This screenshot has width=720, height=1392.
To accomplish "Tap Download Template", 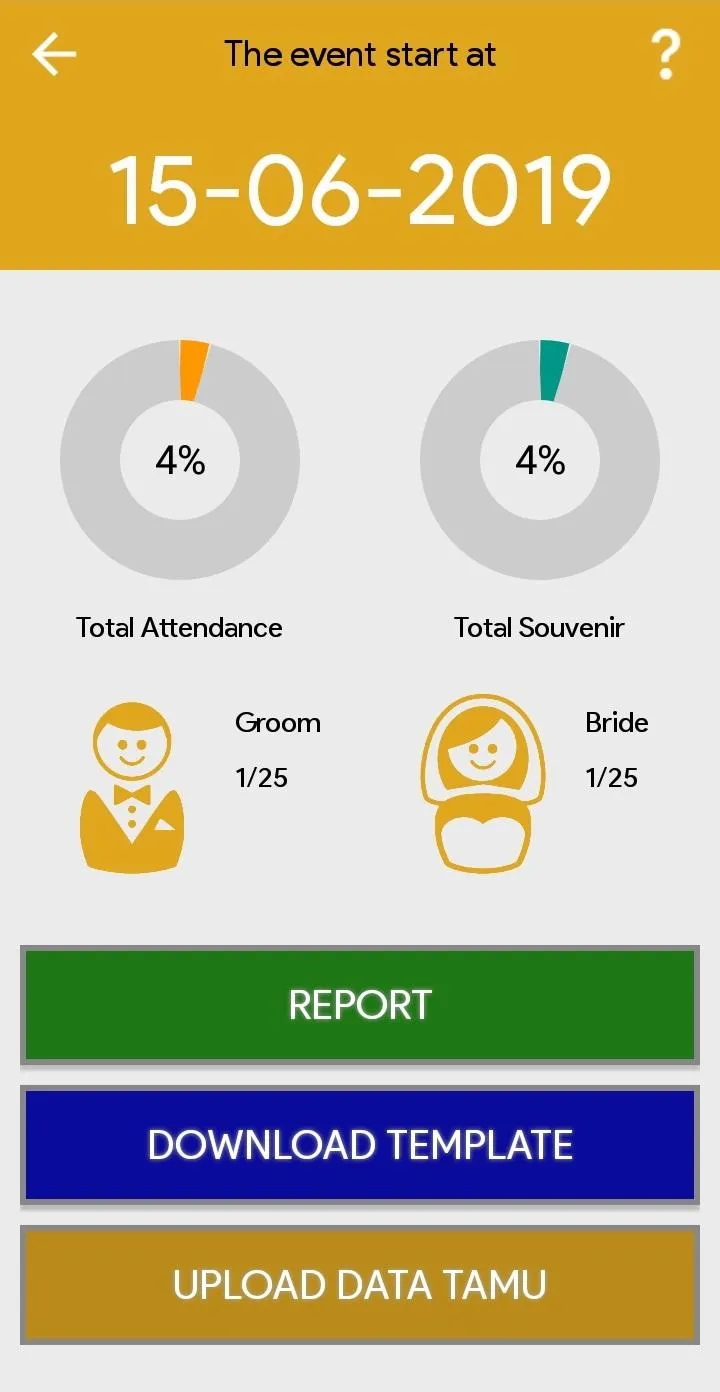I will pos(360,1145).
